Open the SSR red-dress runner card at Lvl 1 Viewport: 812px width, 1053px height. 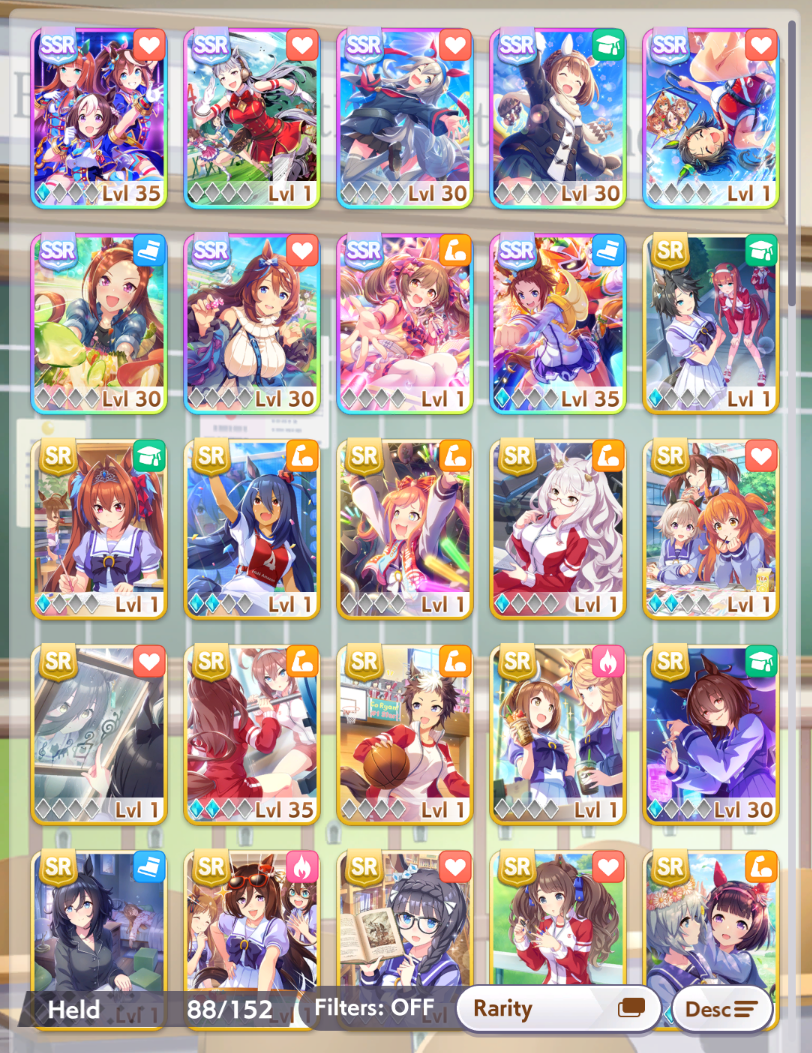(x=252, y=118)
